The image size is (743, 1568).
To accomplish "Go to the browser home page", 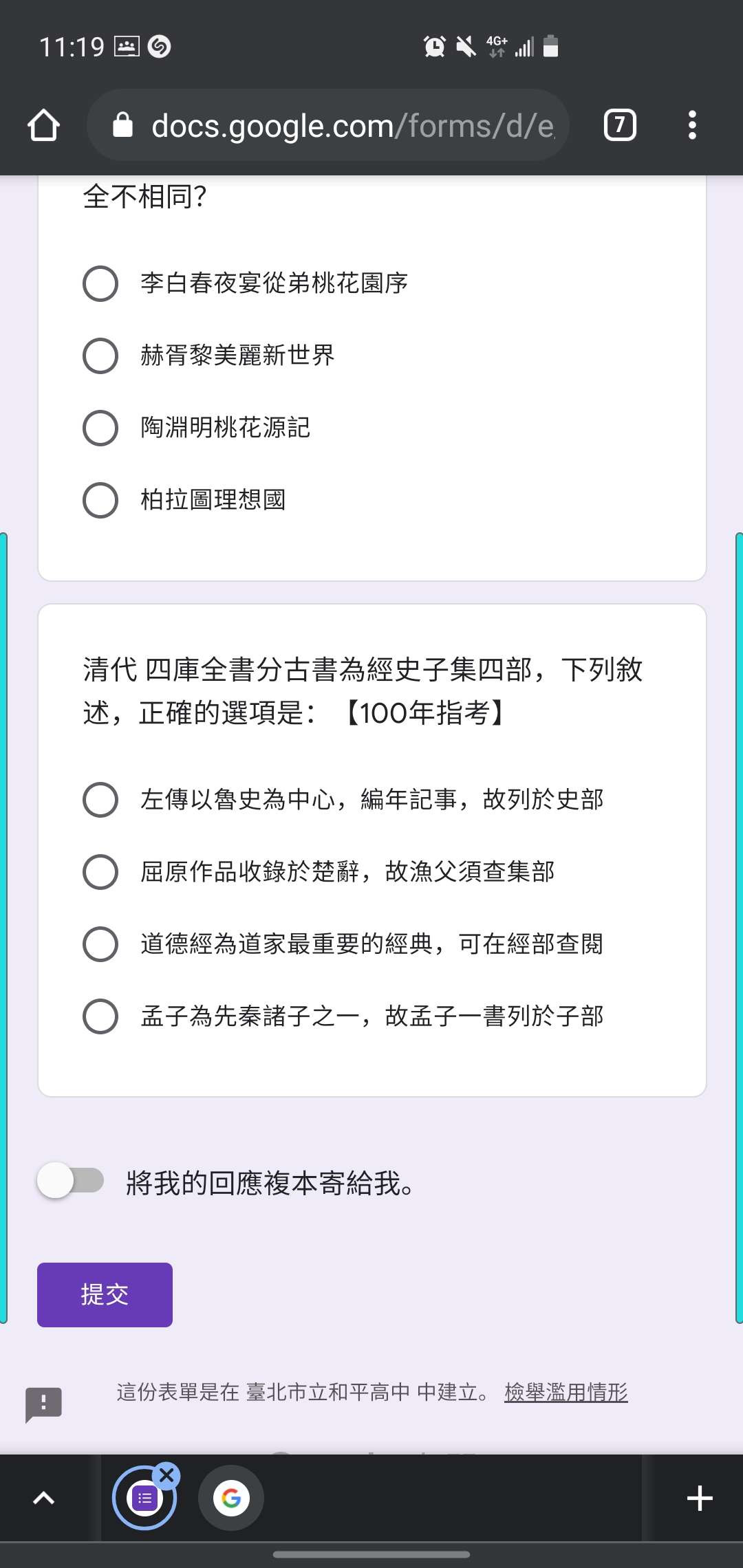I will point(43,126).
